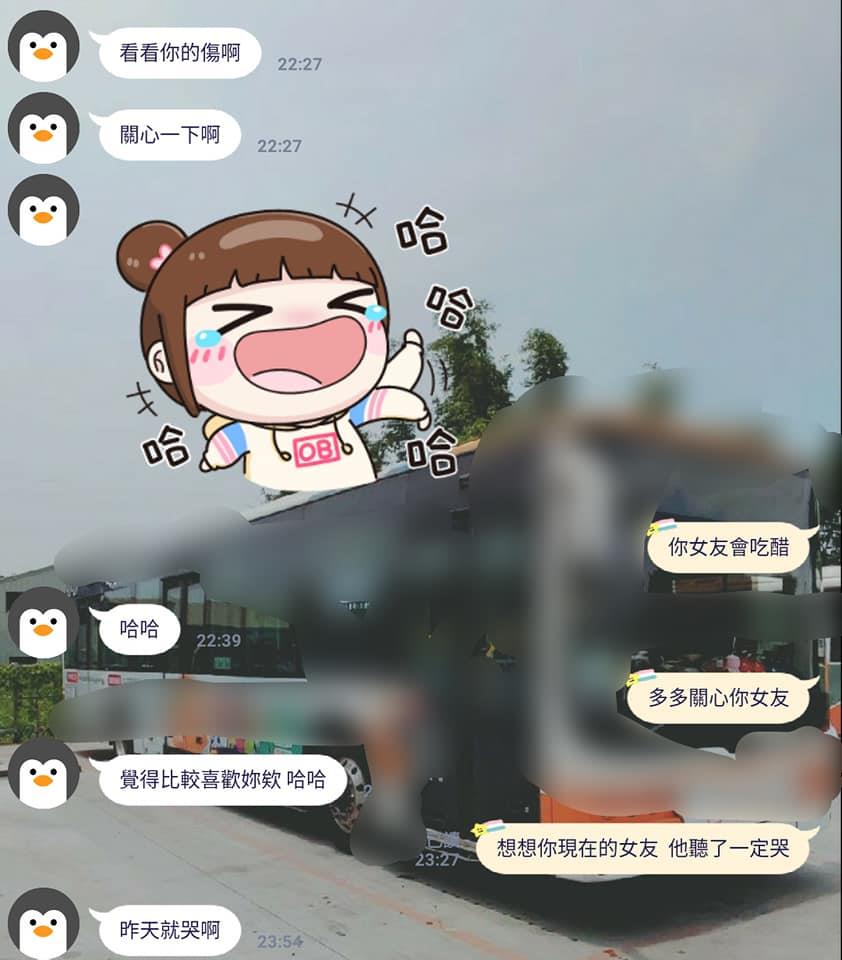This screenshot has height=960, width=842.
Task: Open sender's penguin avatar beside 看看你的傷啊
Action: click(43, 46)
